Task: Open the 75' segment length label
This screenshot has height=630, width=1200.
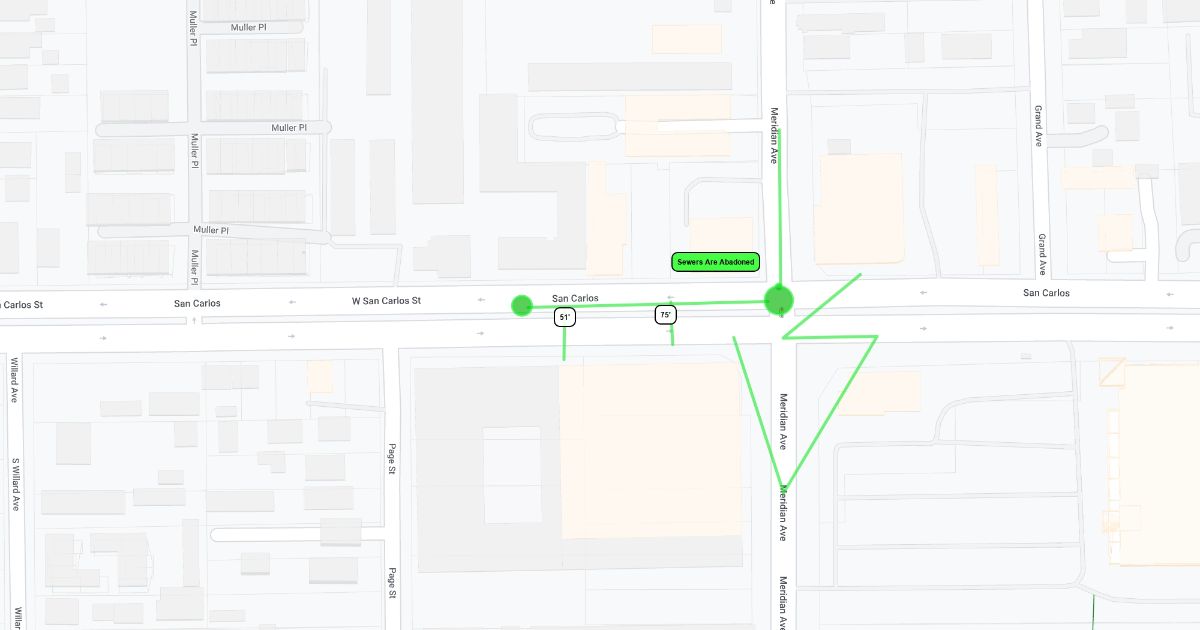Action: coord(666,315)
